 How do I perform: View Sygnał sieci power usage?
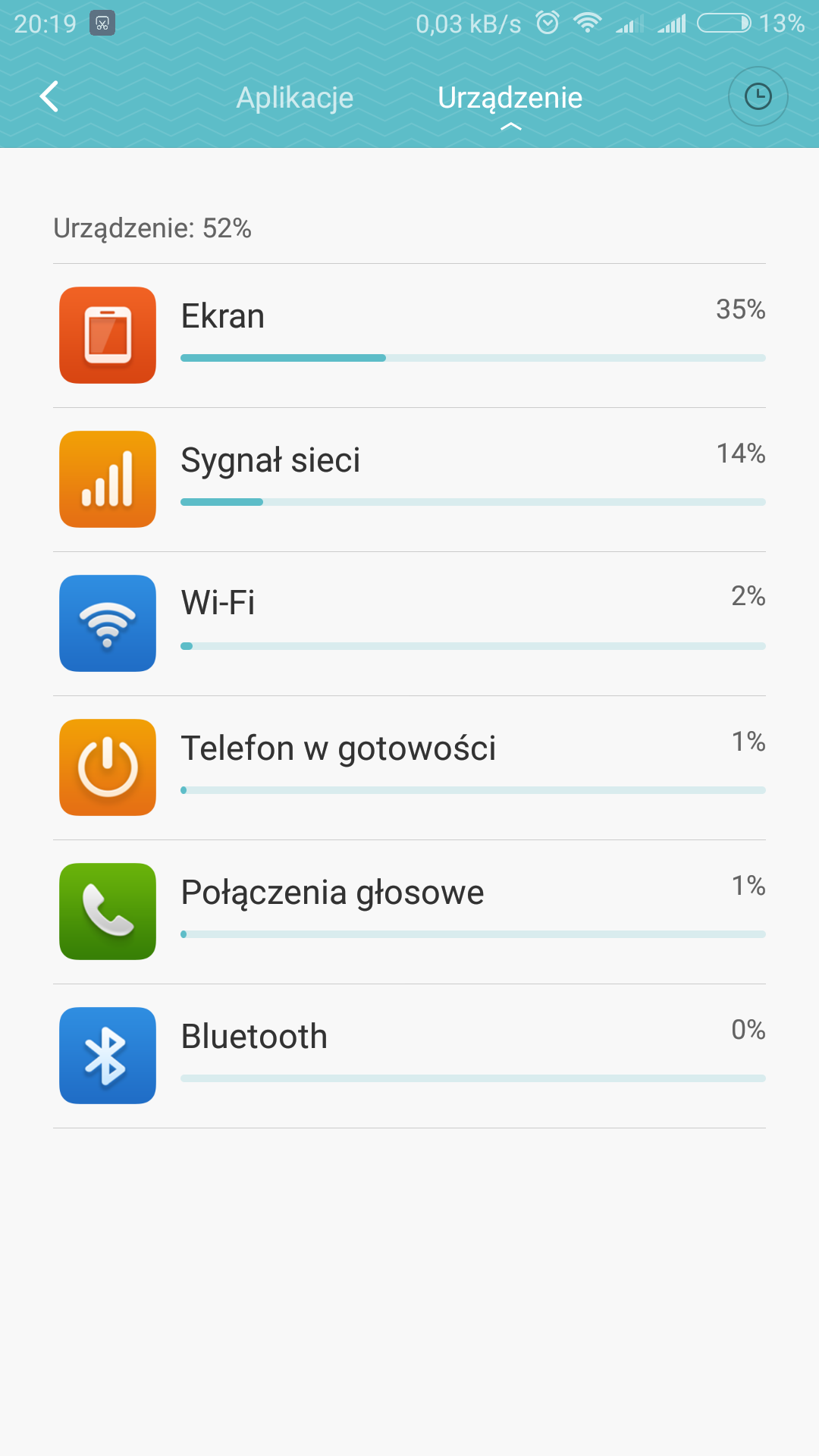coord(409,479)
